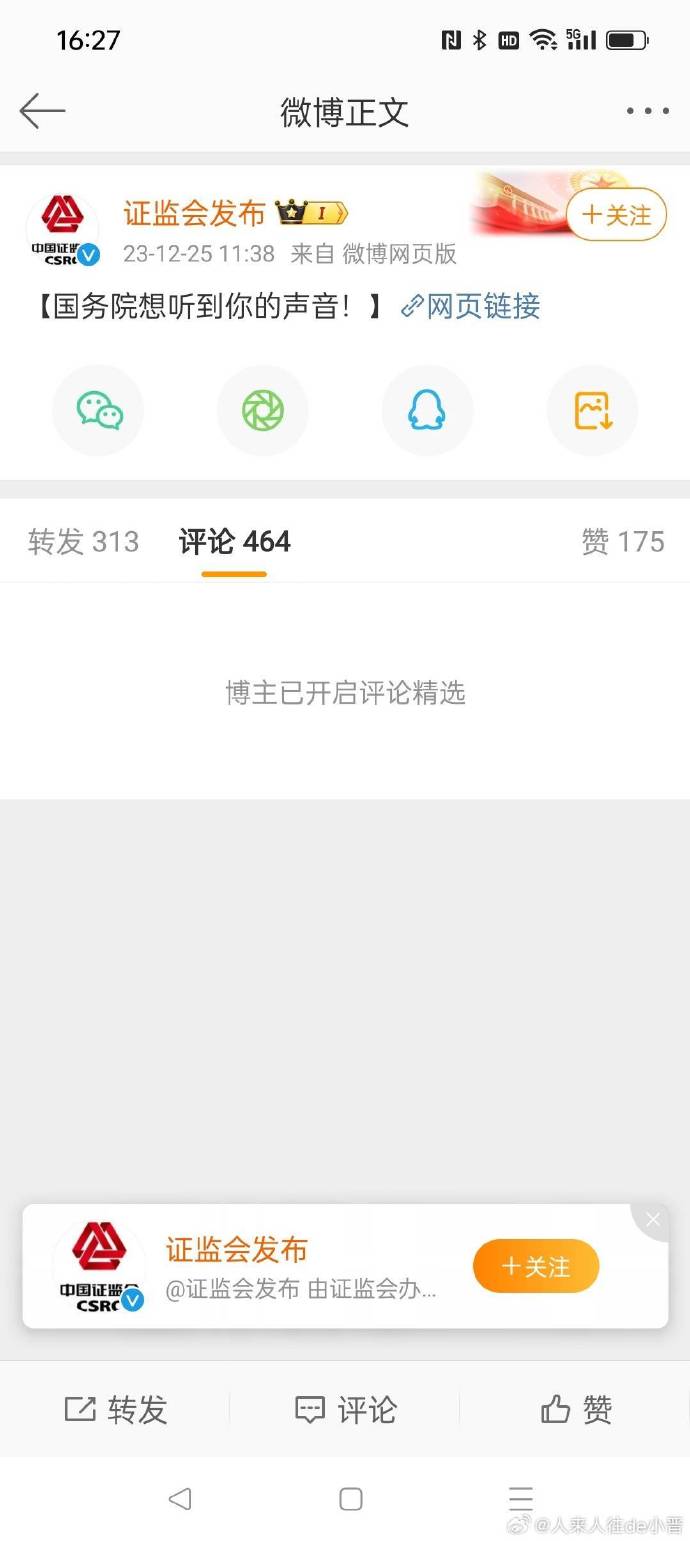The image size is (690, 1541).
Task: Share the post to QQ
Action: [x=427, y=411]
